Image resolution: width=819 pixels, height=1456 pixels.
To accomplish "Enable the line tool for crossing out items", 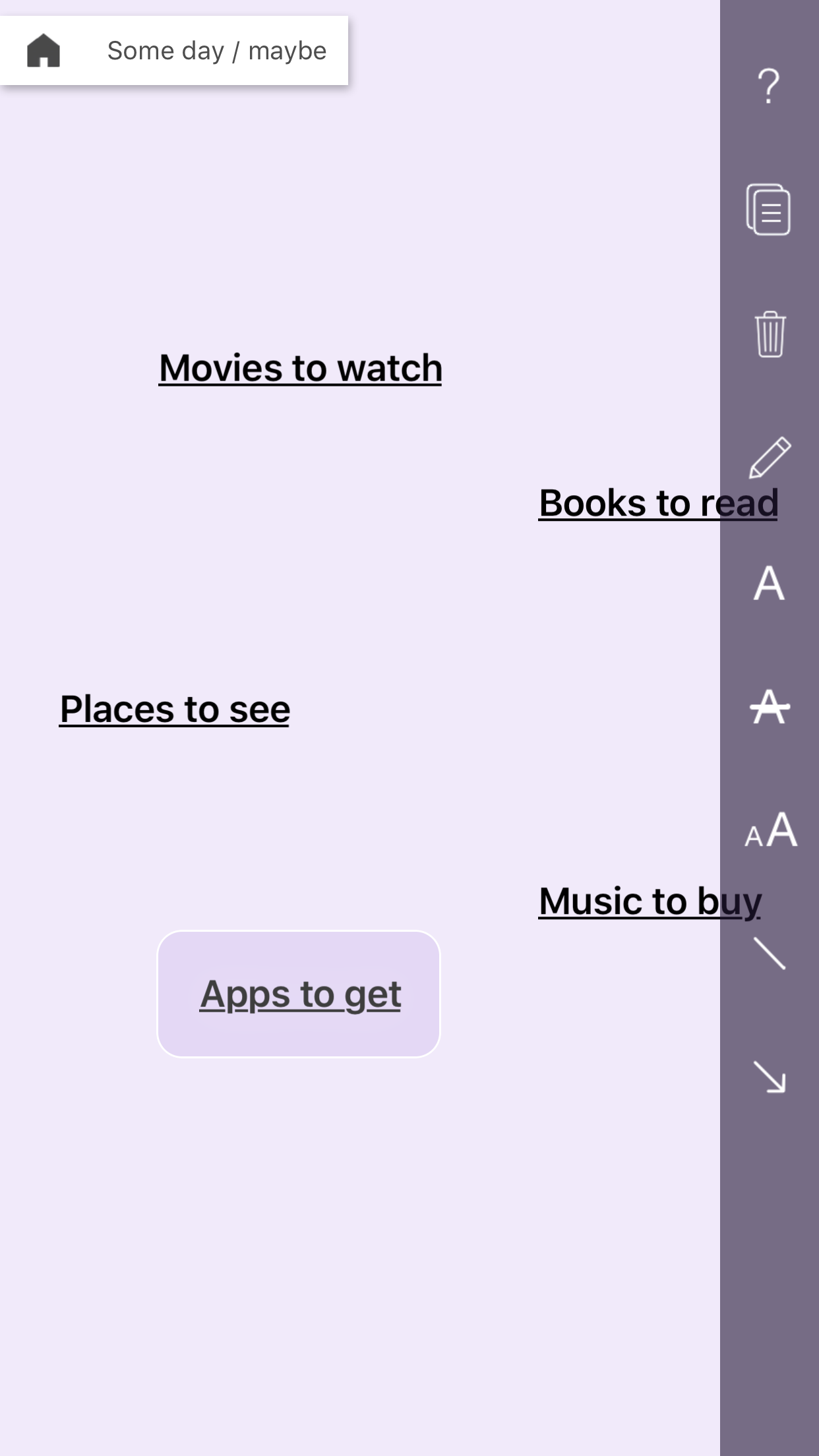I will pos(772,950).
